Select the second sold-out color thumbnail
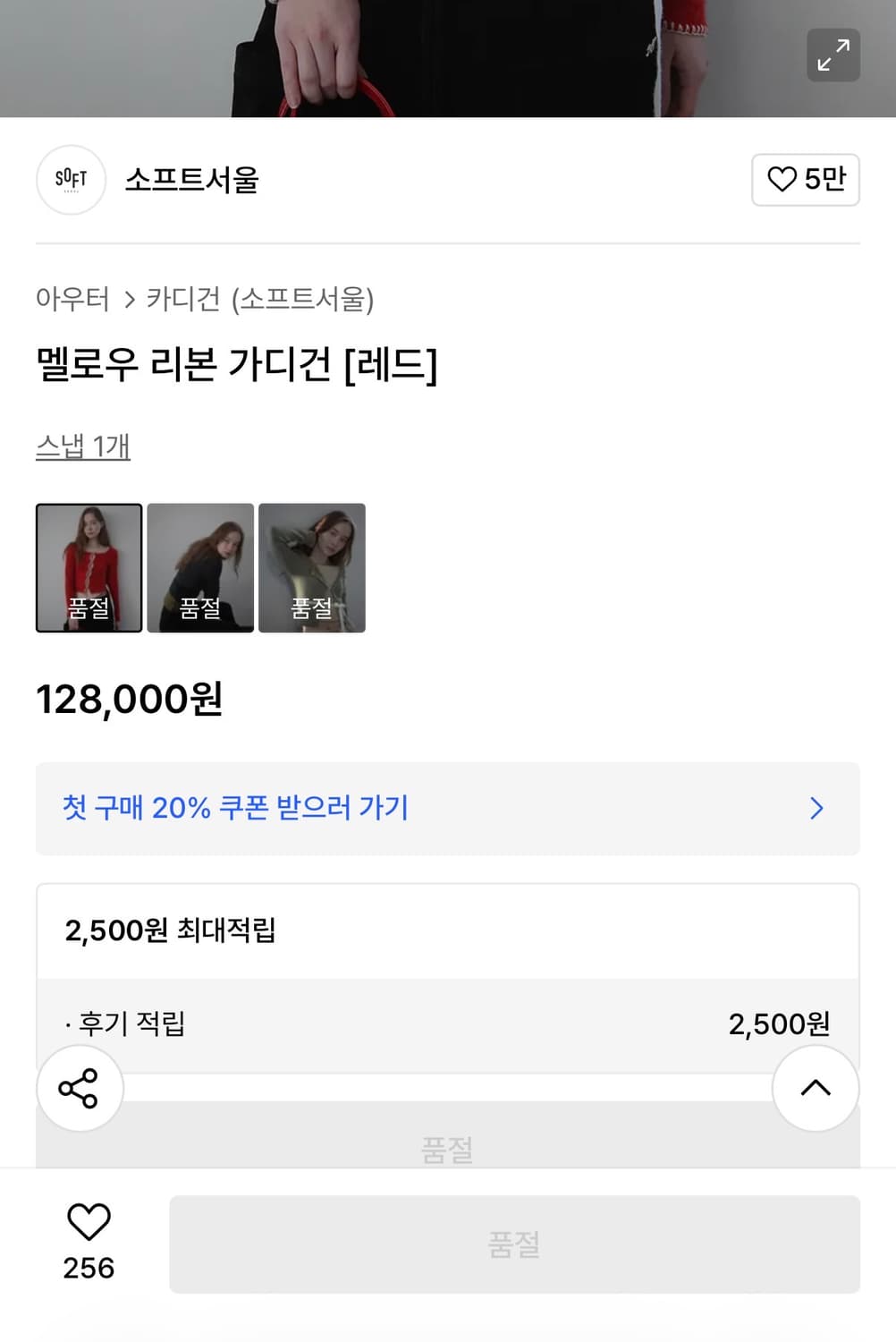This screenshot has width=896, height=1342. 200,567
